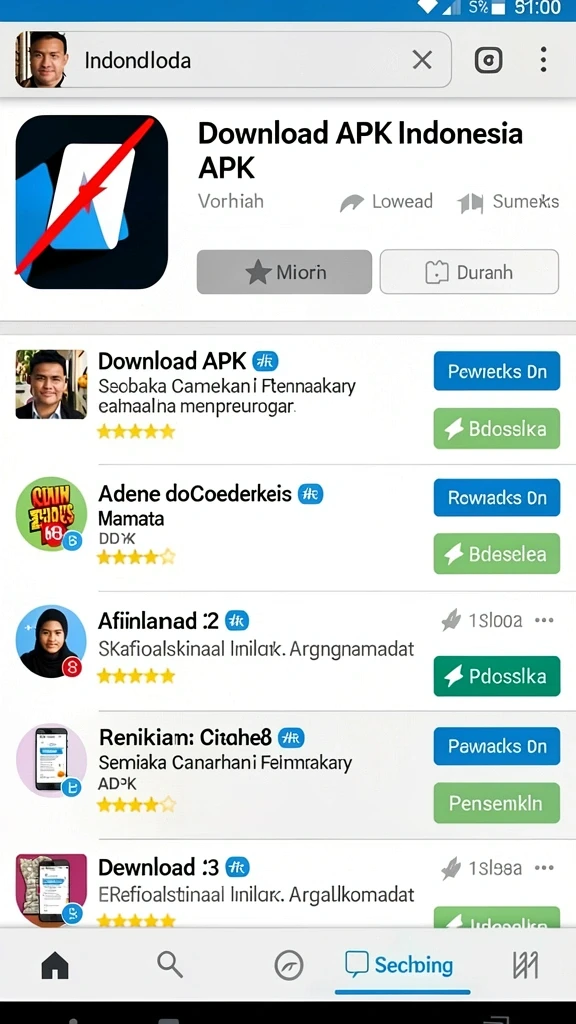
Task: Tap the Lowead share arrow
Action: coord(352,202)
